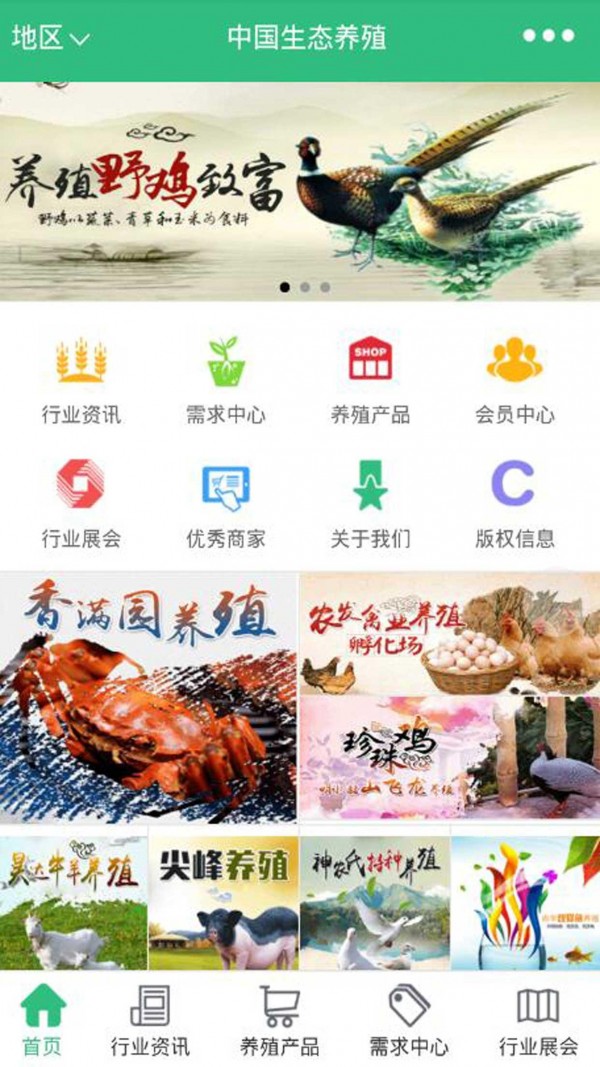Open 需求中心 with the plant icon
This screenshot has height=1067, width=600.
[x=226, y=380]
